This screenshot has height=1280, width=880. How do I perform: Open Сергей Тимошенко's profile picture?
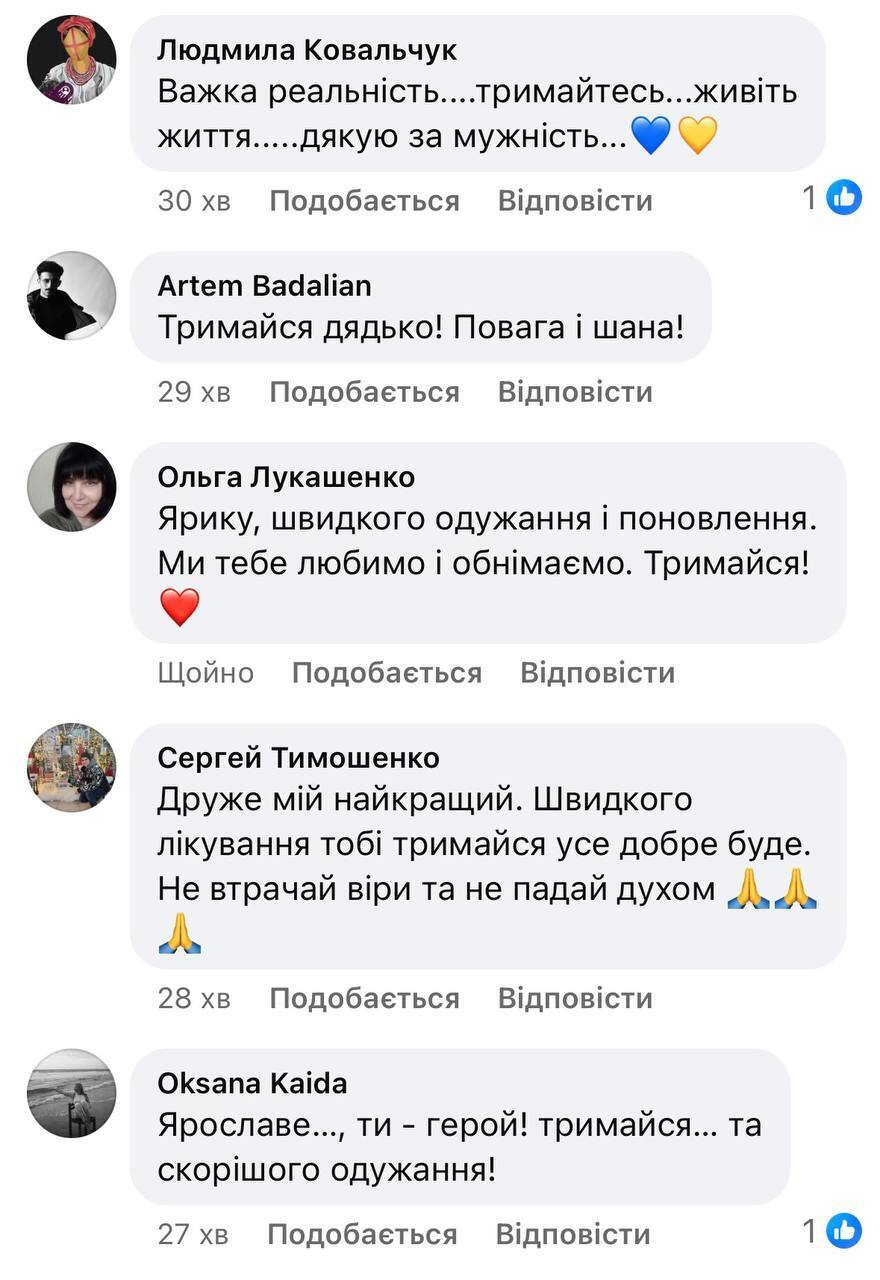(x=70, y=768)
